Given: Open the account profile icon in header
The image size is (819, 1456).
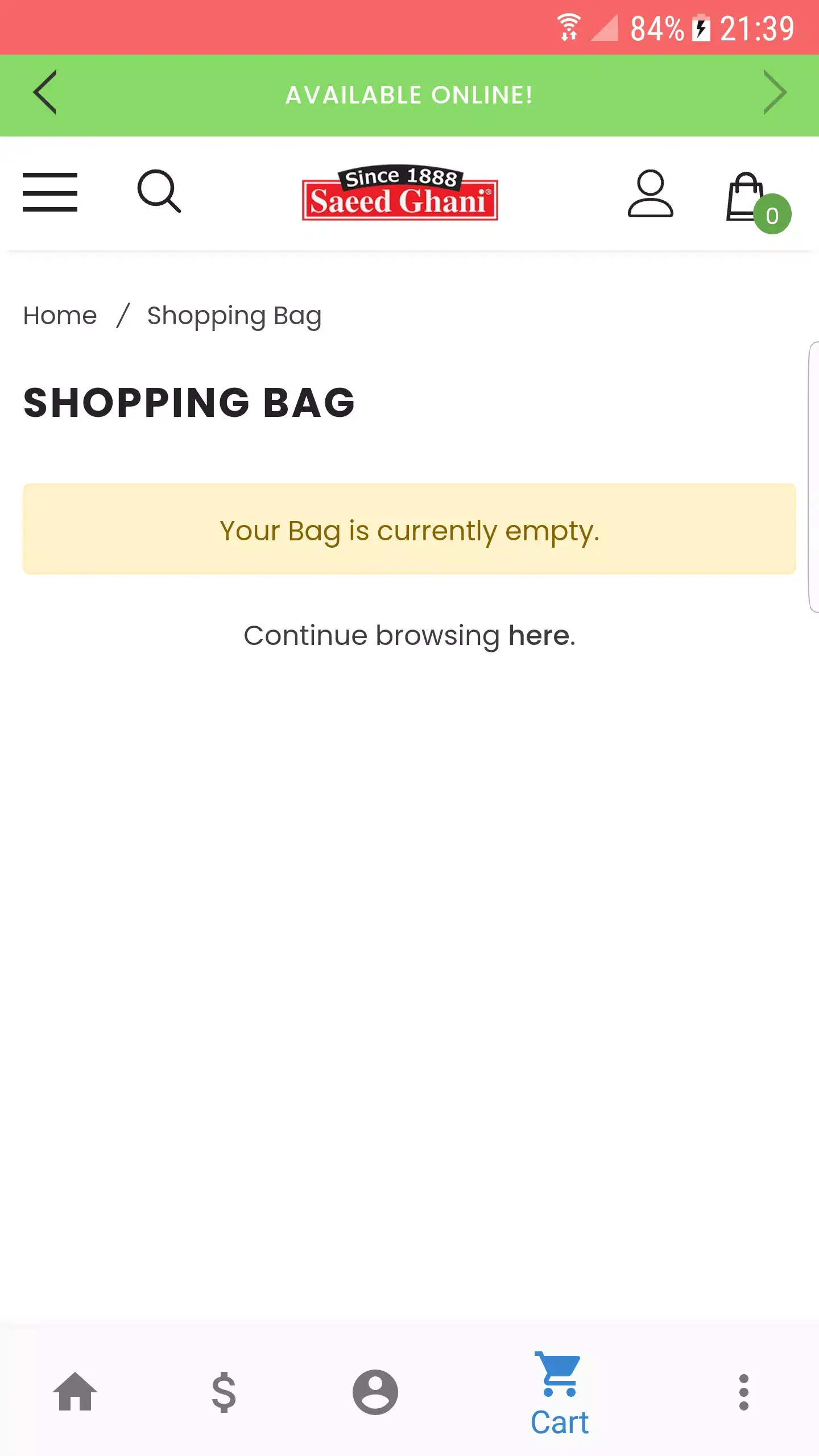Looking at the screenshot, I should [x=650, y=193].
